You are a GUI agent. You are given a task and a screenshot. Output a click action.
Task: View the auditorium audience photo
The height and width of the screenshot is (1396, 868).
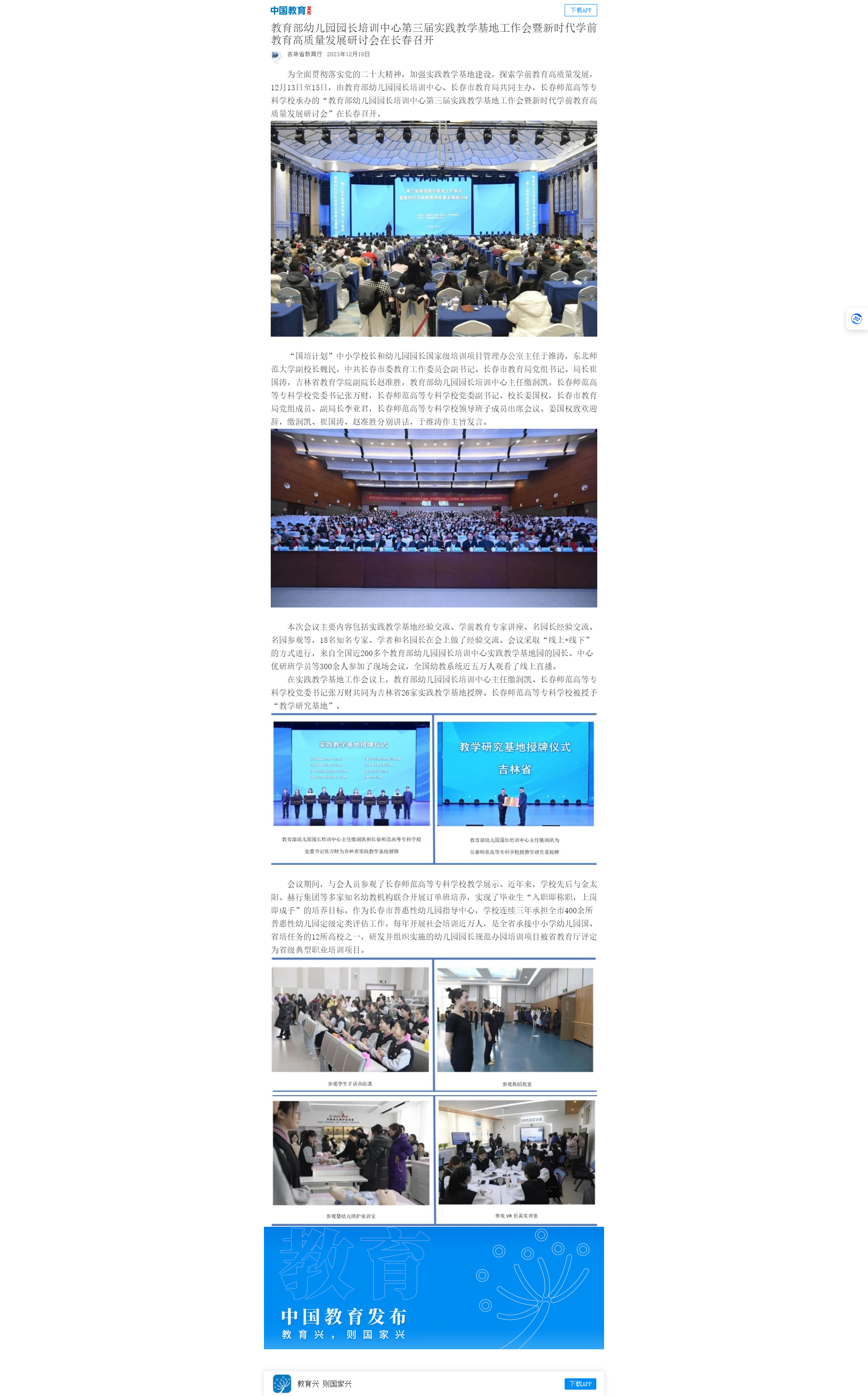point(434,517)
